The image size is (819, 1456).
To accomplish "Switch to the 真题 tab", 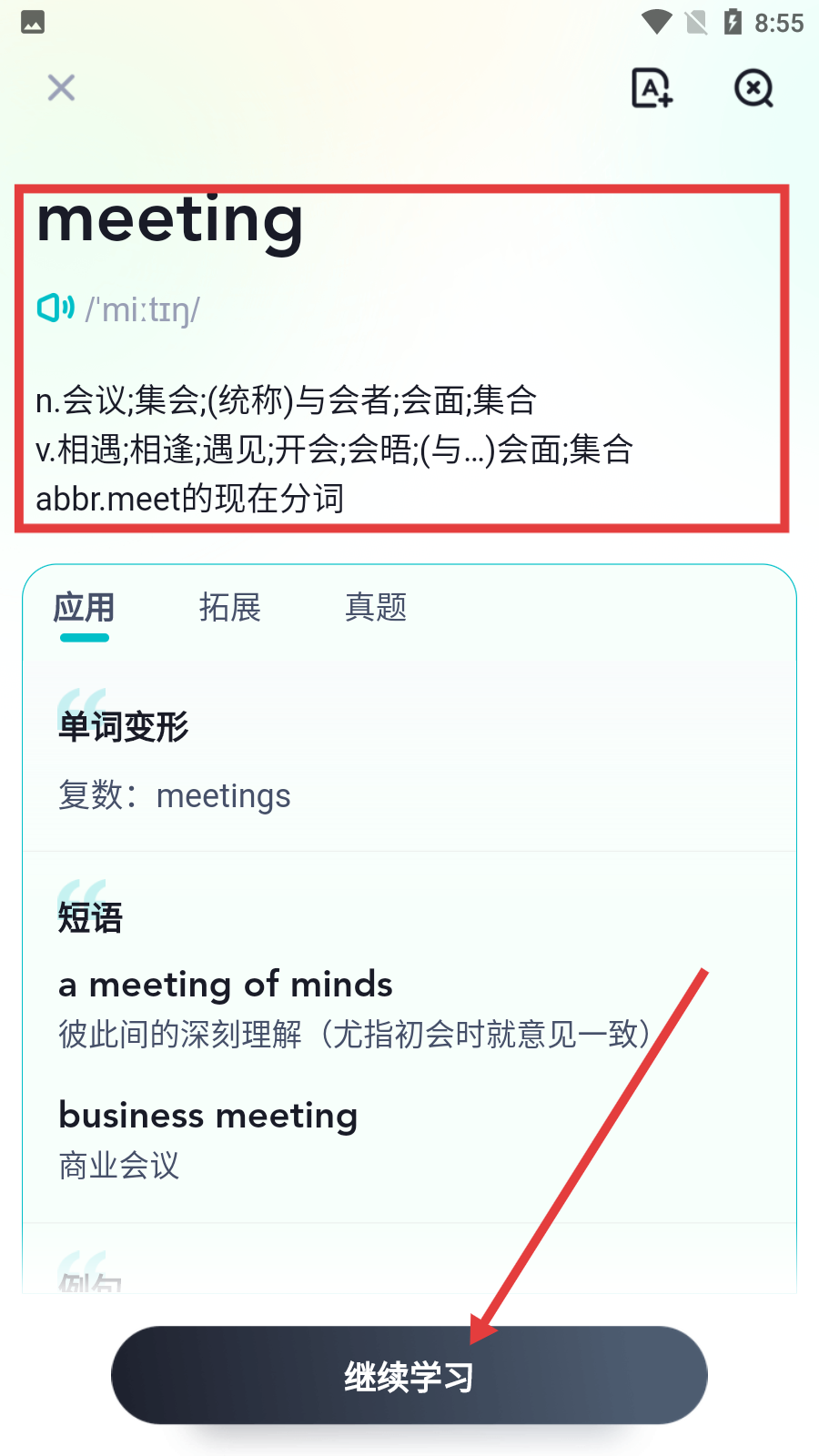I will 375,607.
